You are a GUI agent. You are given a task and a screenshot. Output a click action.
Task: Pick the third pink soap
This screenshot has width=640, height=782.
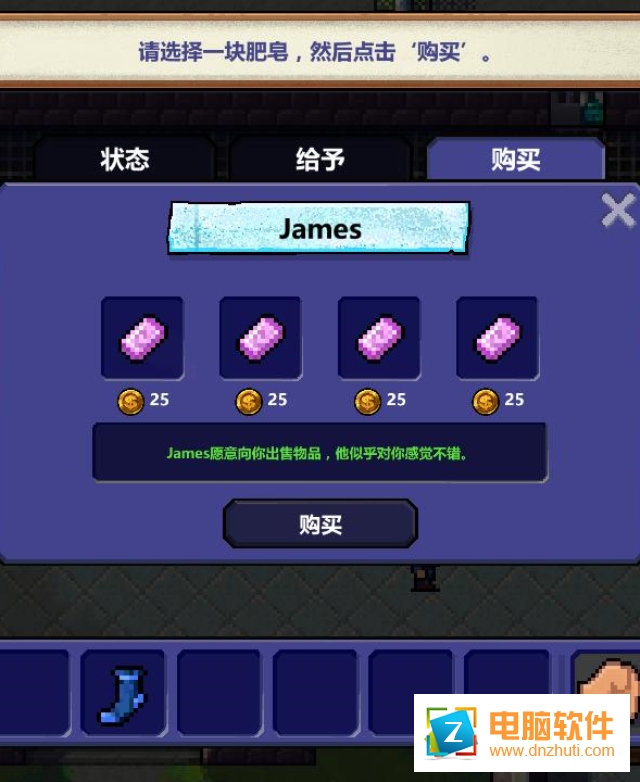coord(379,338)
